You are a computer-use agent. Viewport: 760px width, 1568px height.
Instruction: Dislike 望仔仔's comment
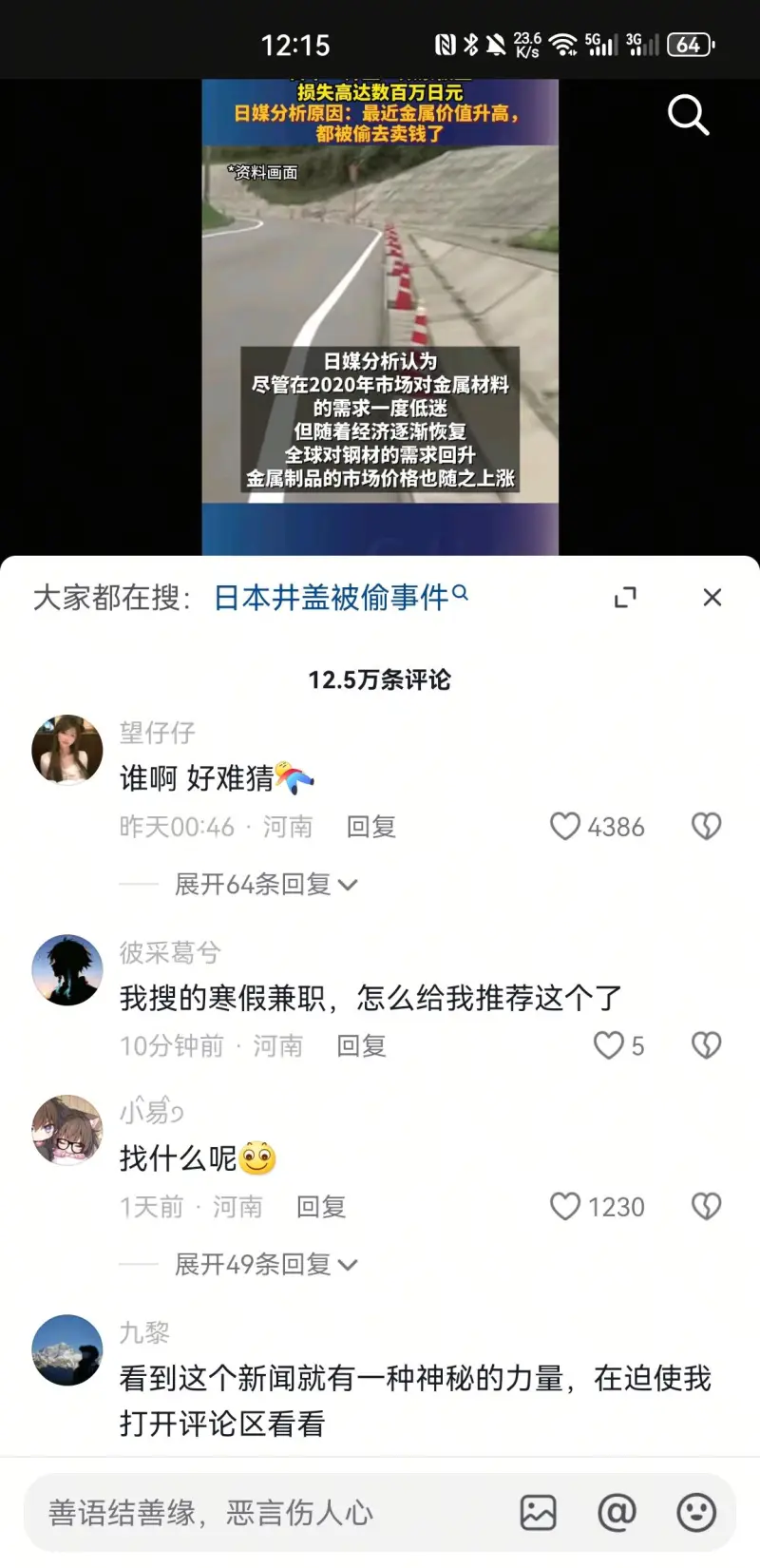coord(706,827)
